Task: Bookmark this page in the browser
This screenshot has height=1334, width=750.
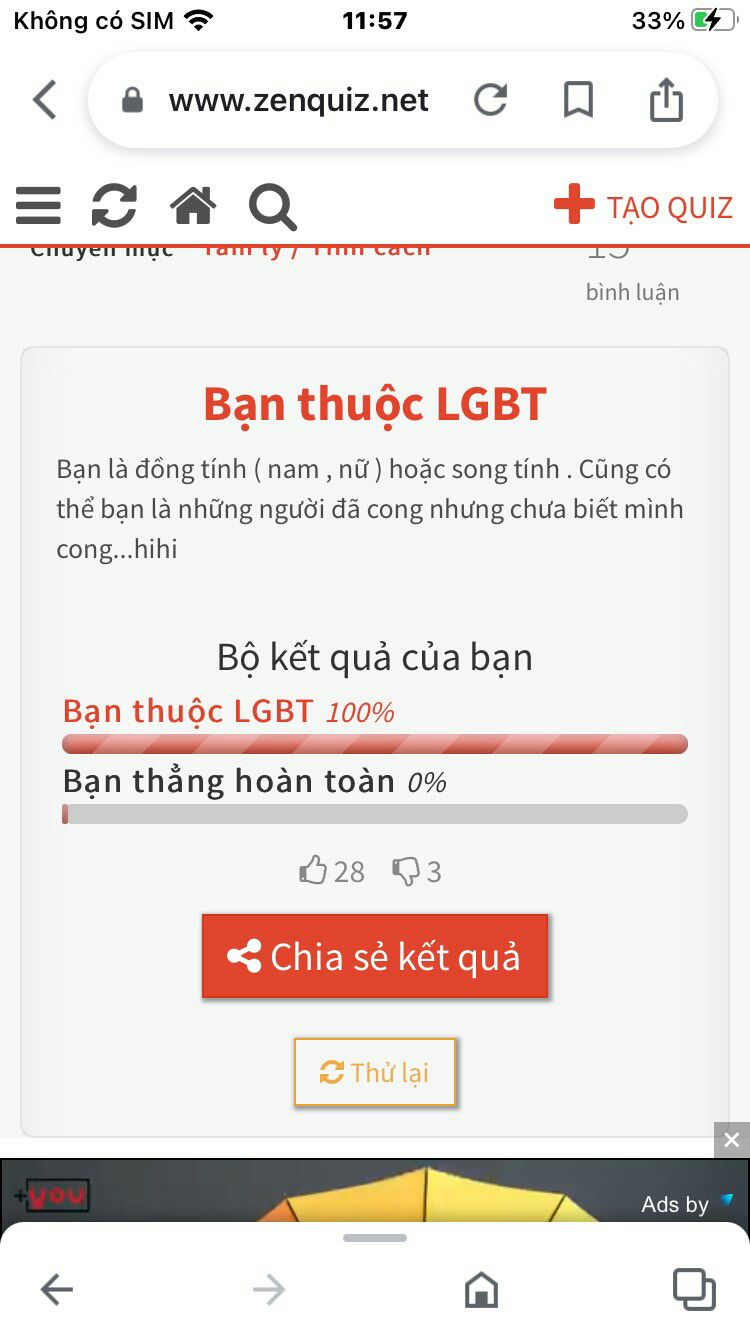Action: (578, 100)
